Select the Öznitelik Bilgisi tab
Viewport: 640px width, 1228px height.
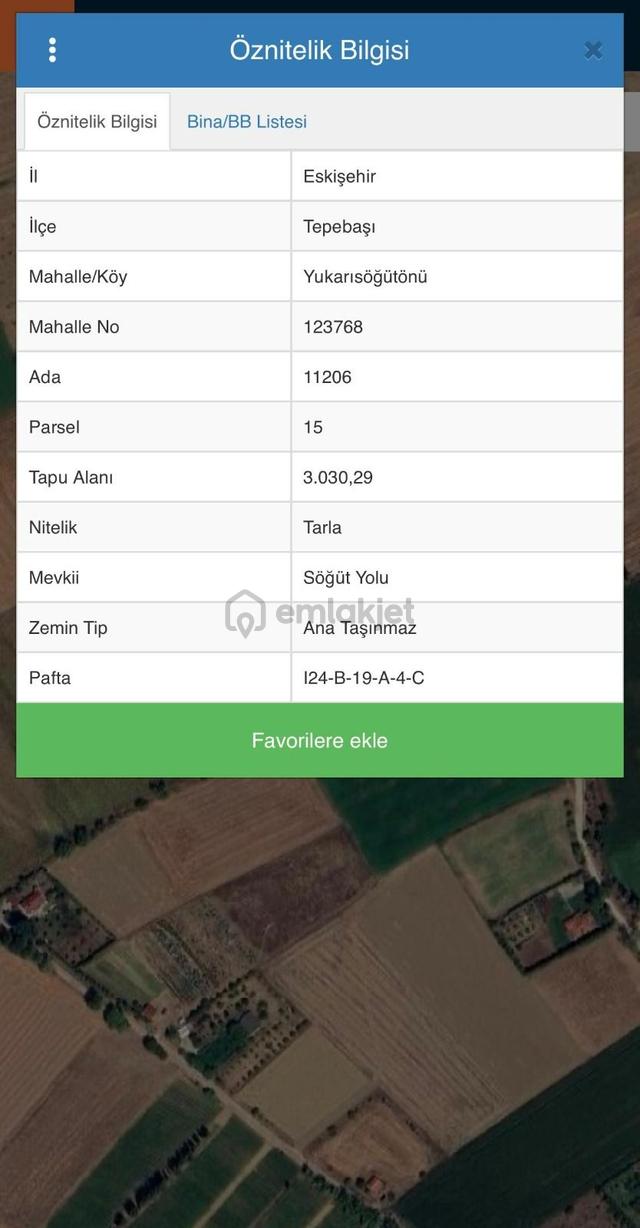97,122
